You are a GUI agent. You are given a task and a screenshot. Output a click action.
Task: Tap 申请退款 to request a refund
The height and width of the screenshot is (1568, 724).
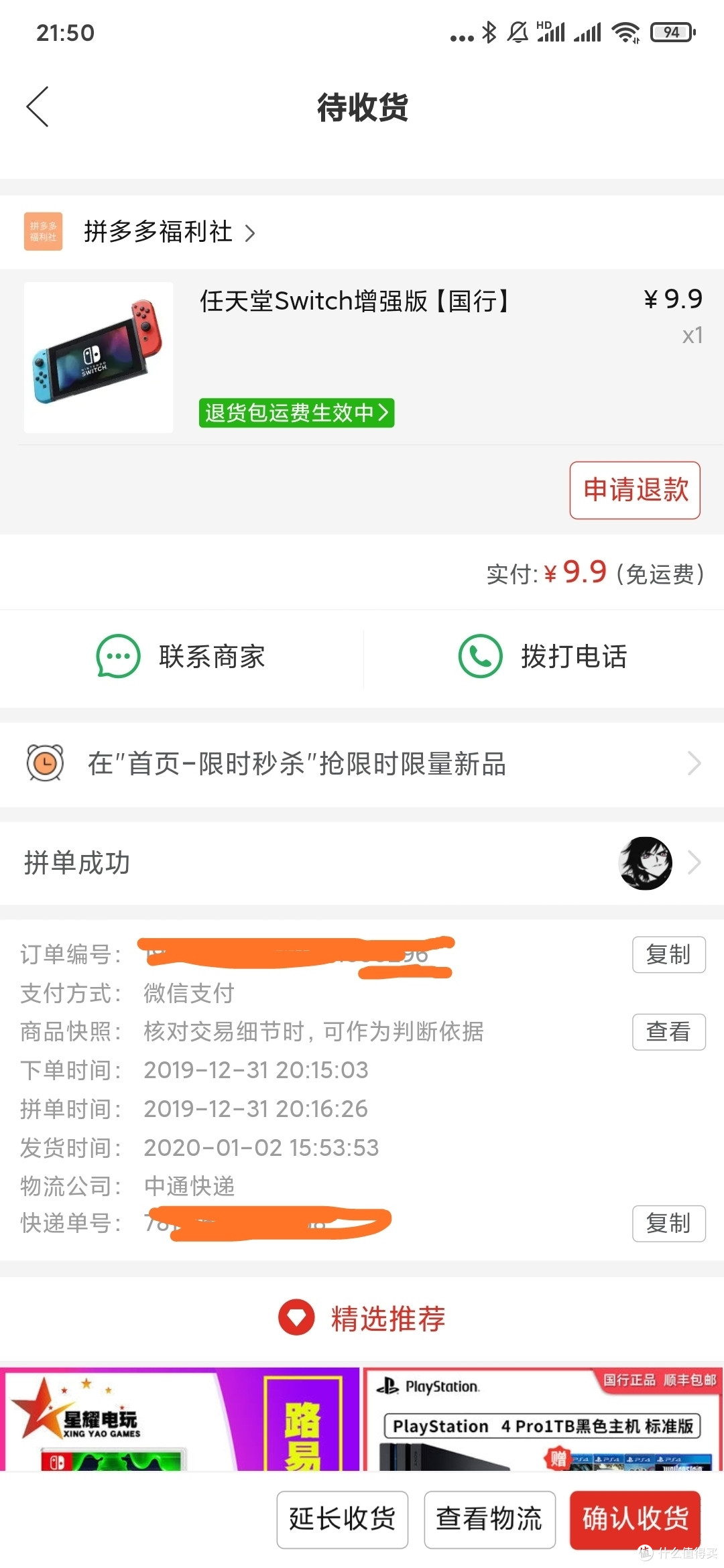pyautogui.click(x=634, y=491)
